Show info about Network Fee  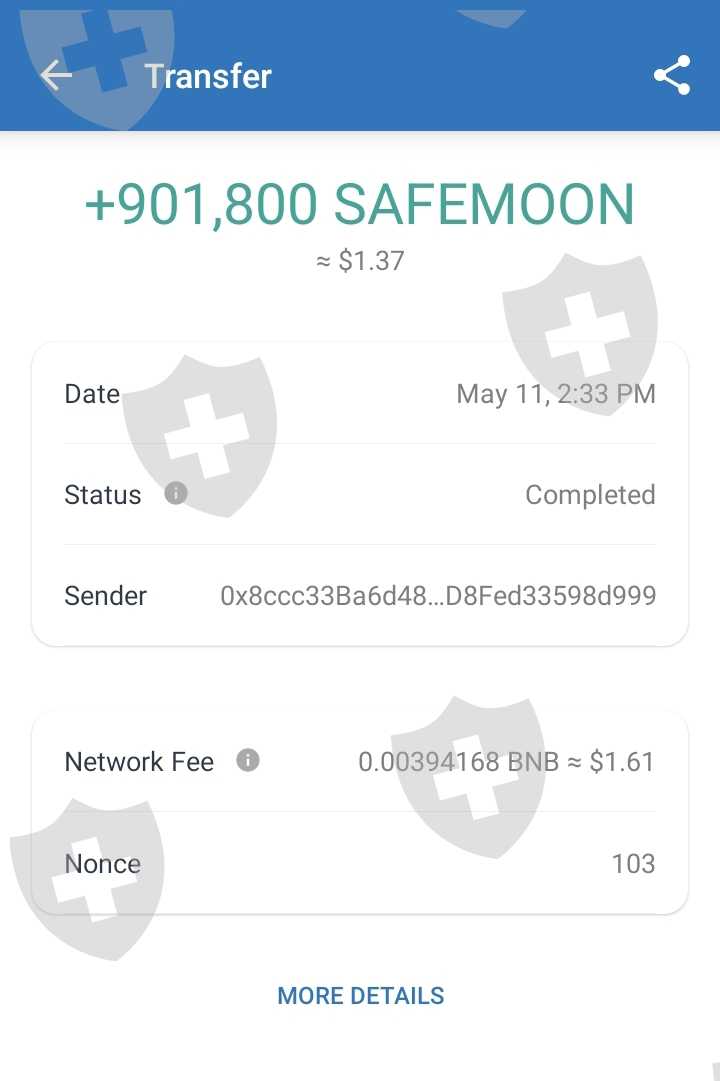[x=248, y=760]
